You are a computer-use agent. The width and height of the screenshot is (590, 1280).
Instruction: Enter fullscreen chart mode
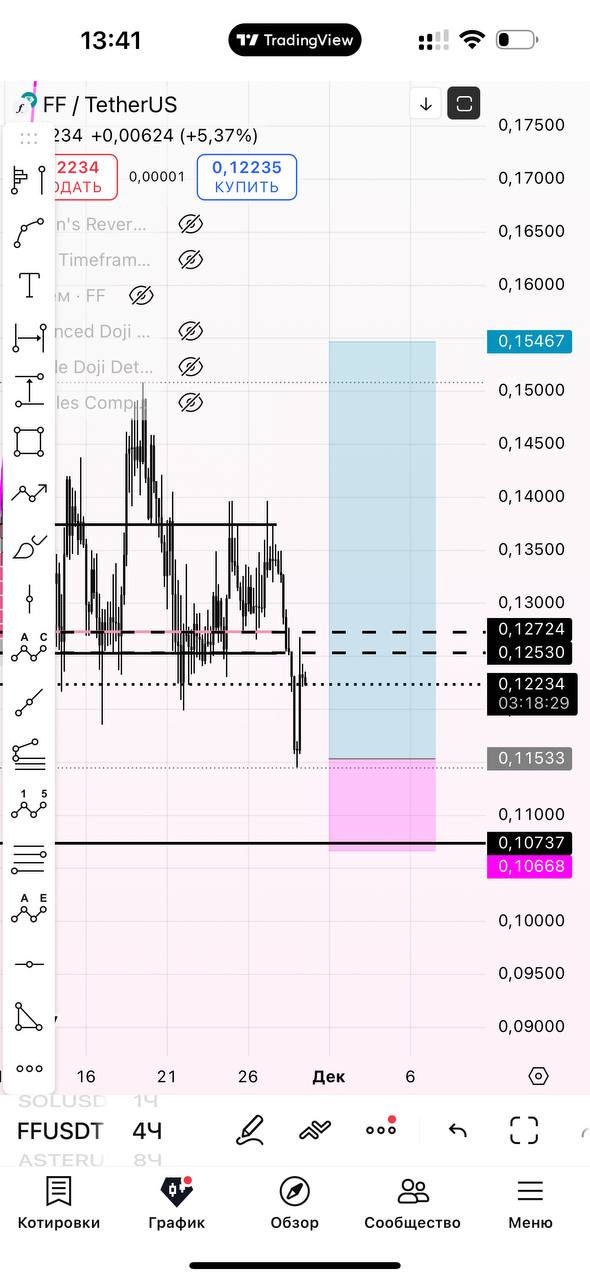click(524, 1130)
